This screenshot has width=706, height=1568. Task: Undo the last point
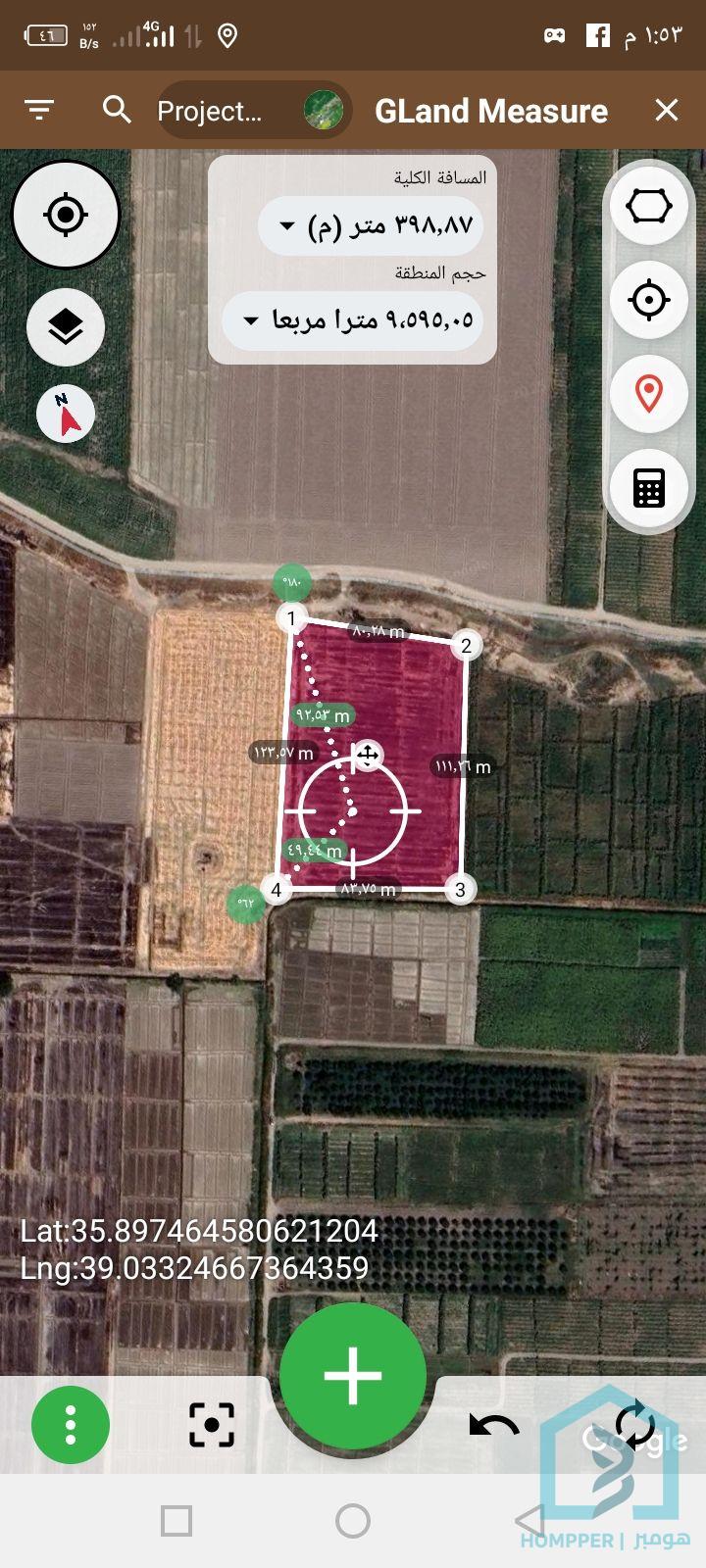(x=494, y=1425)
